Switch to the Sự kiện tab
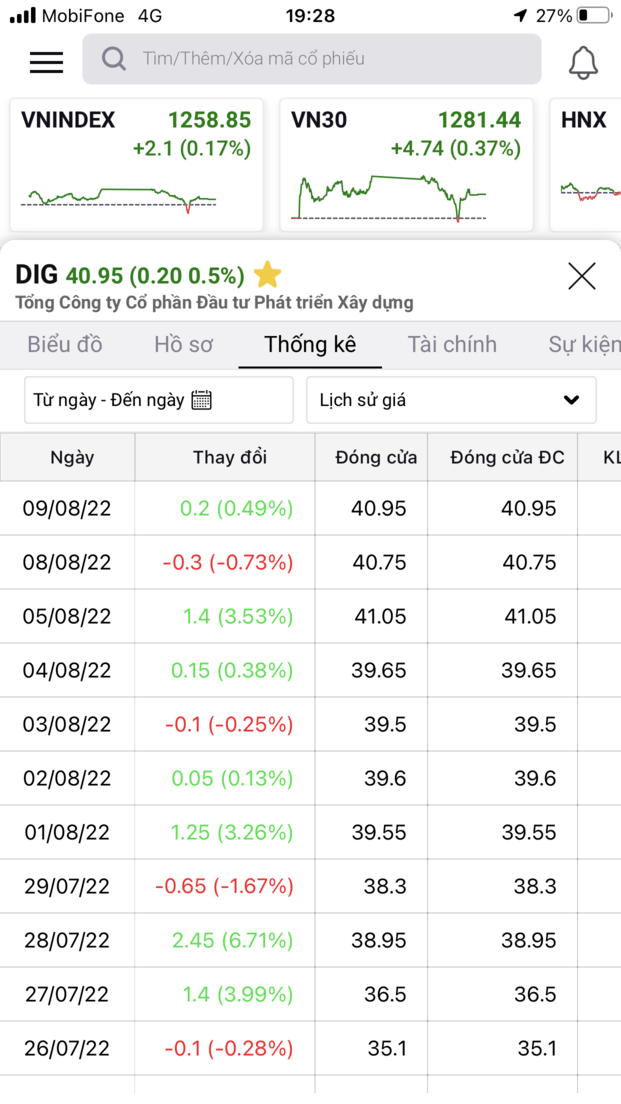The height and width of the screenshot is (1104, 621). click(584, 345)
